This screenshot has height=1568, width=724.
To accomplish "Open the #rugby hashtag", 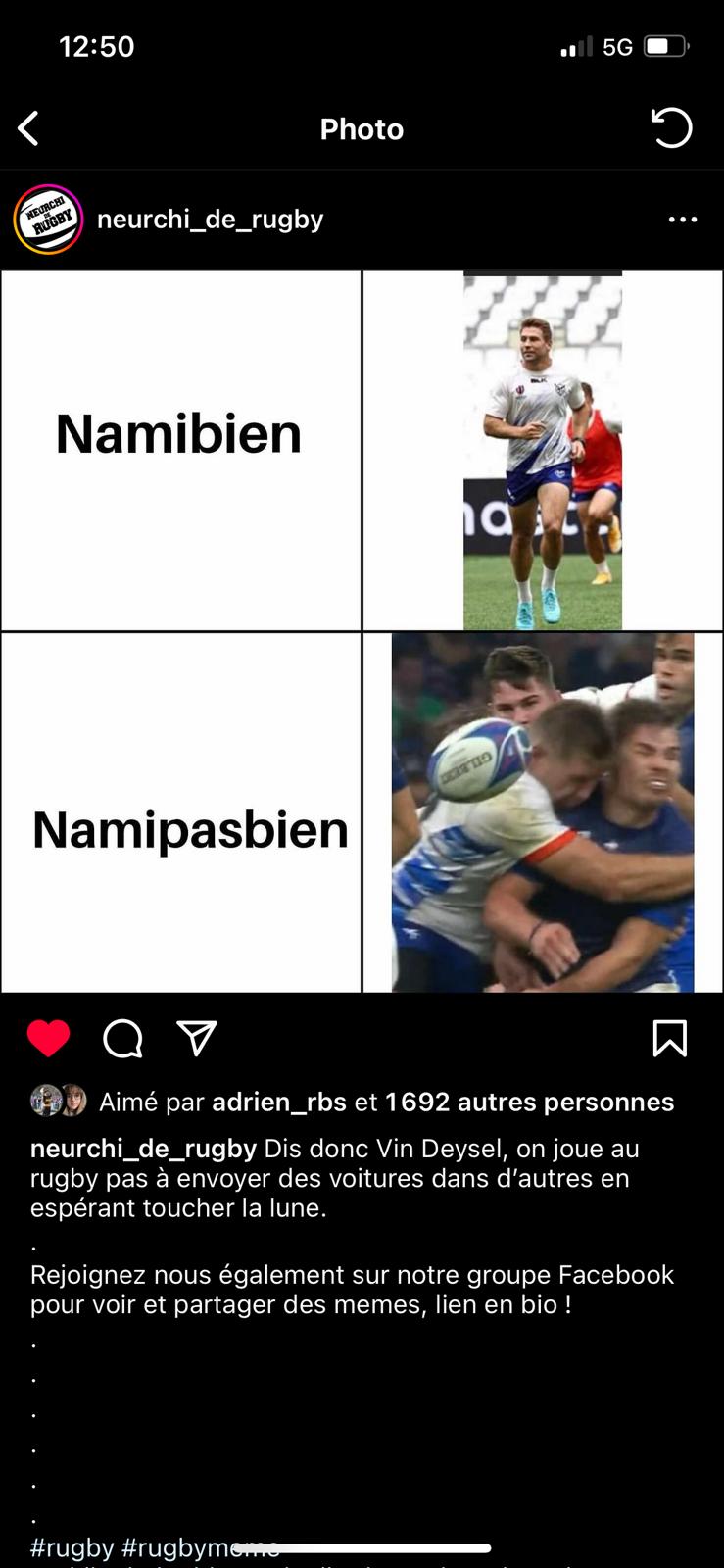I will coord(72,1547).
